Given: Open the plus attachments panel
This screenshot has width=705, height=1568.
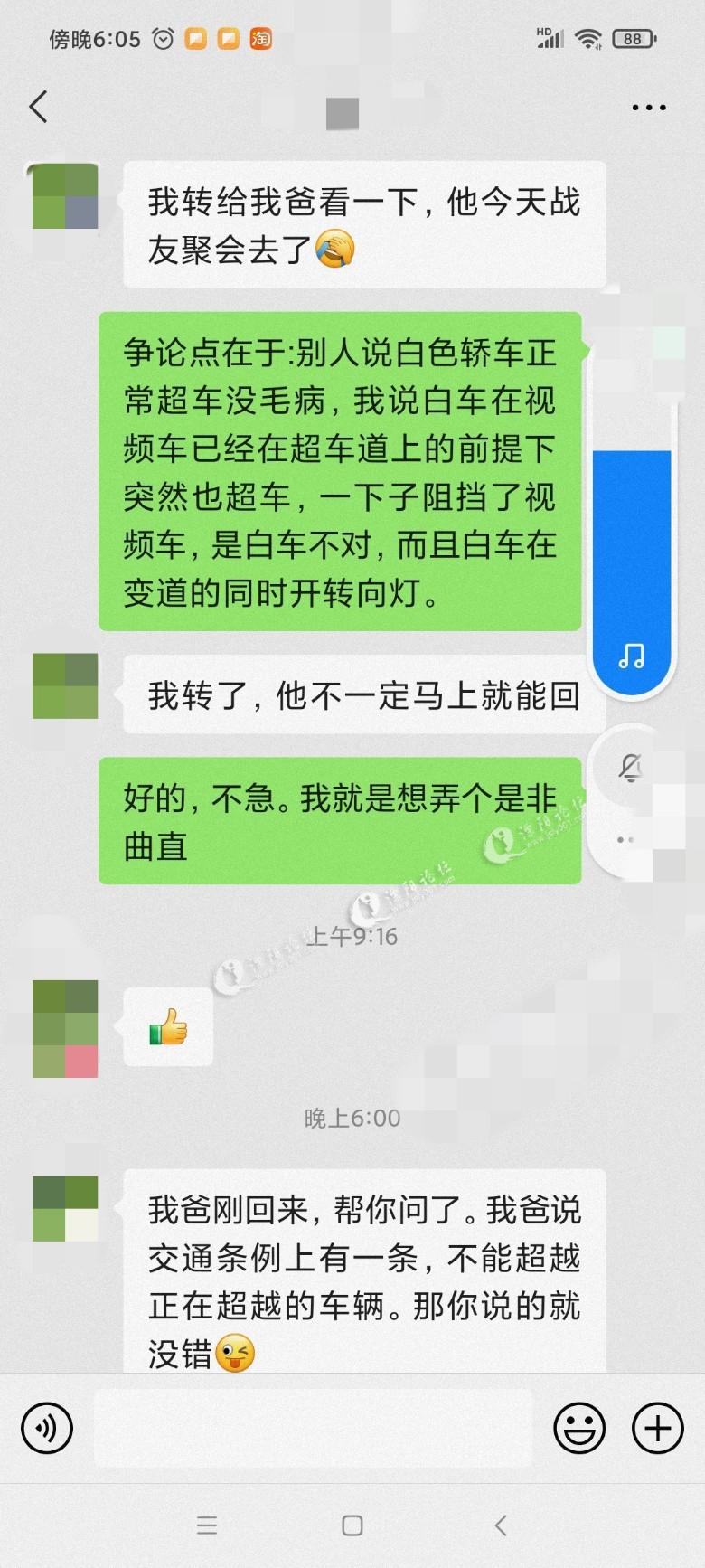Looking at the screenshot, I should click(657, 1428).
